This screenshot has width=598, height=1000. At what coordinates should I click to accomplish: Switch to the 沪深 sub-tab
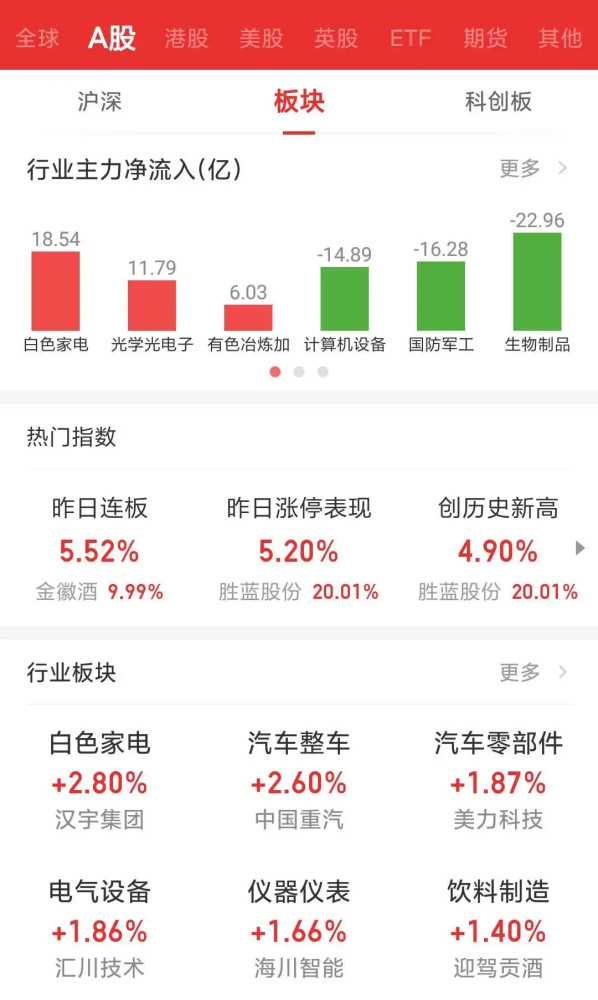[x=99, y=101]
